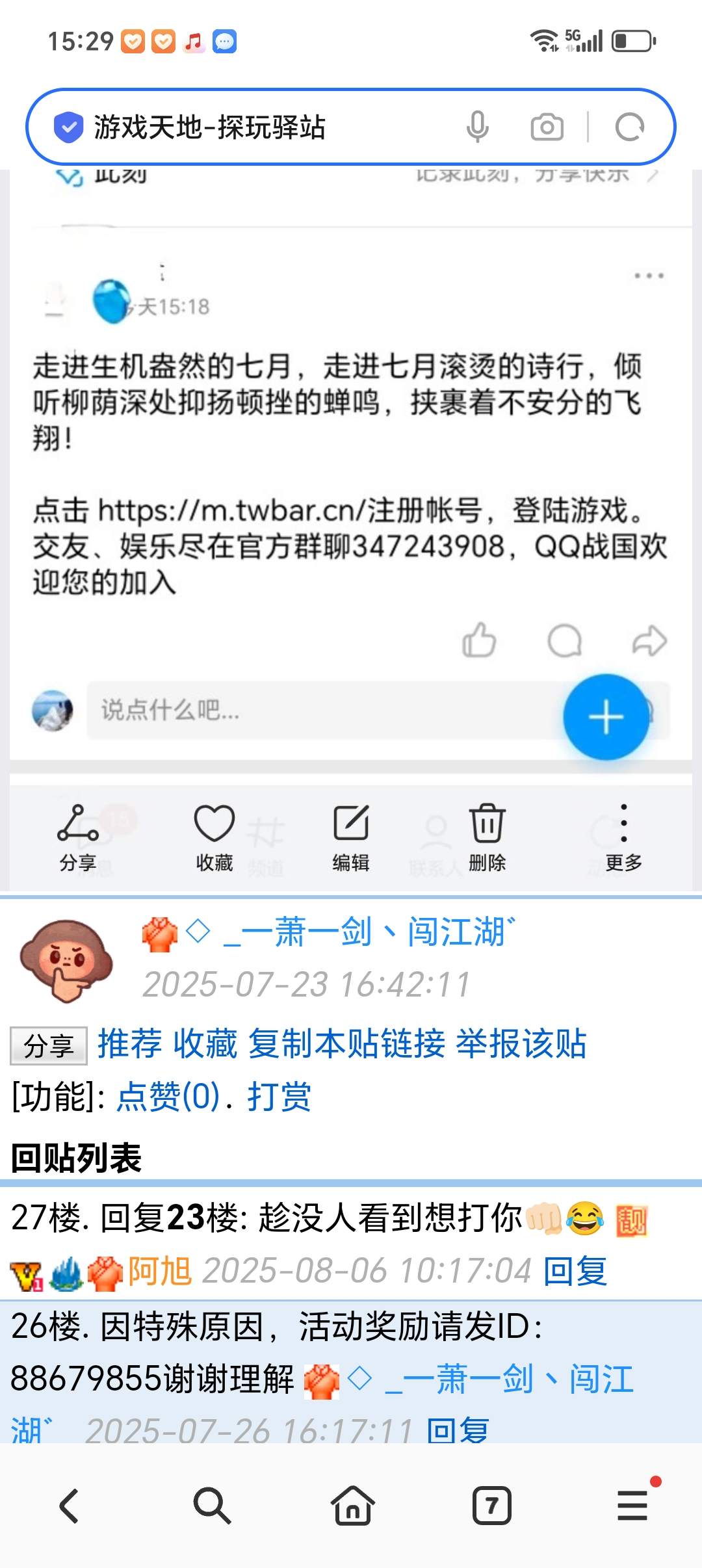Reply to the 26楼 comment
The width and height of the screenshot is (702, 1568).
click(x=457, y=1430)
